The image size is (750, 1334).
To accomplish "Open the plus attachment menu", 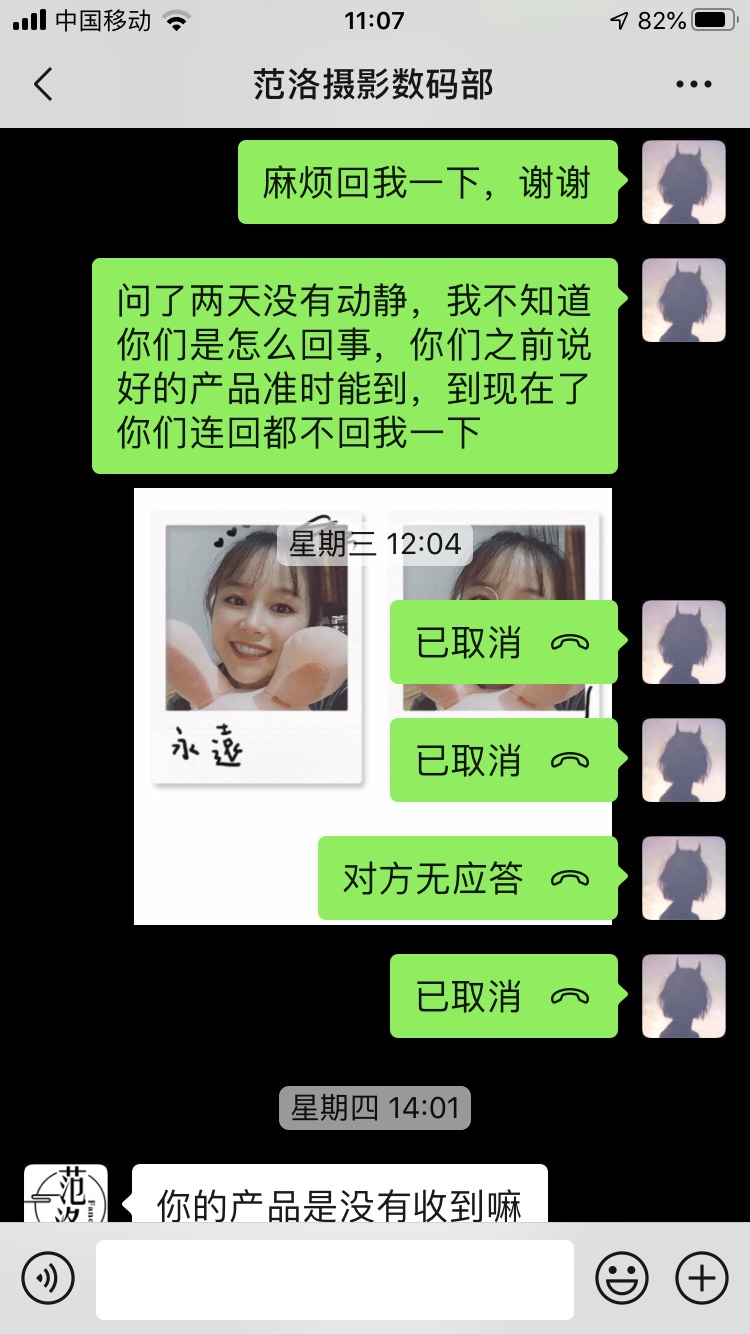I will pyautogui.click(x=702, y=1278).
